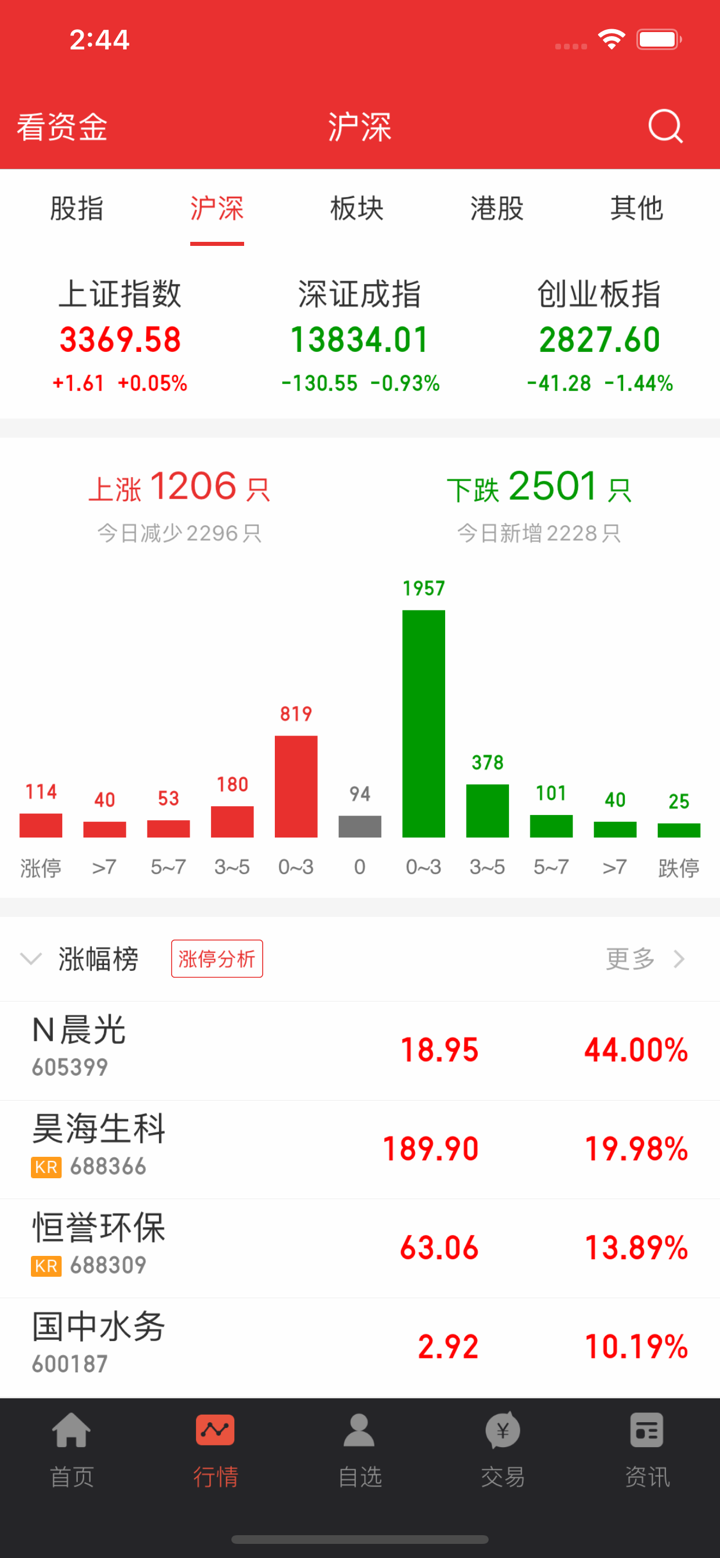720x1558 pixels.
Task: Open the 涨停分析 button
Action: [x=217, y=959]
